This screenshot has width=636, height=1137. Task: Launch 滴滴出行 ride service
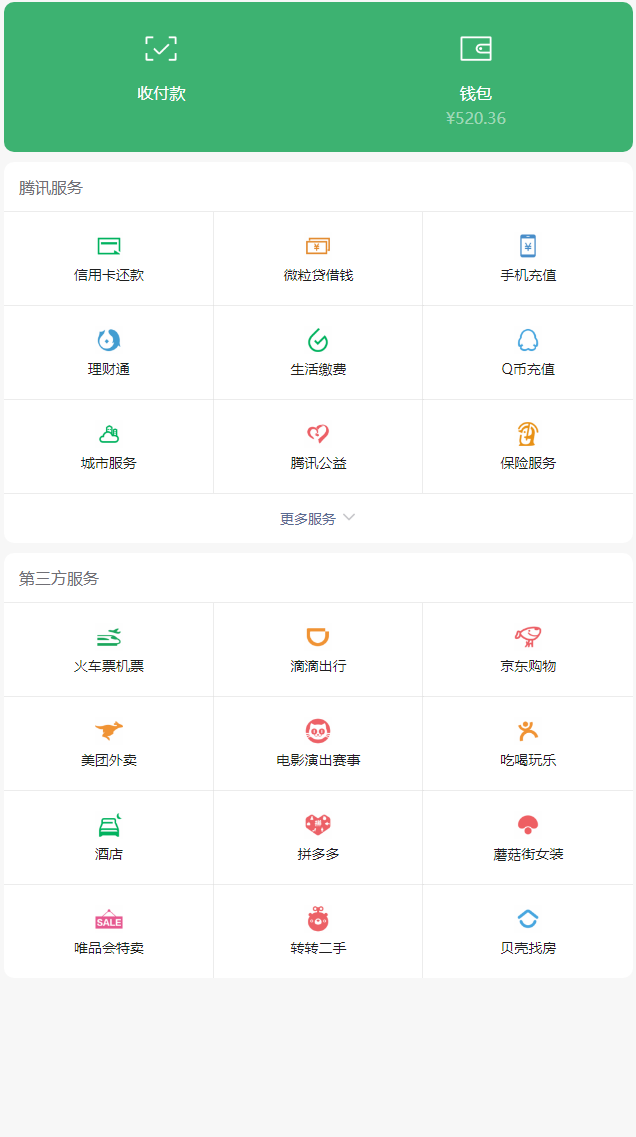318,650
